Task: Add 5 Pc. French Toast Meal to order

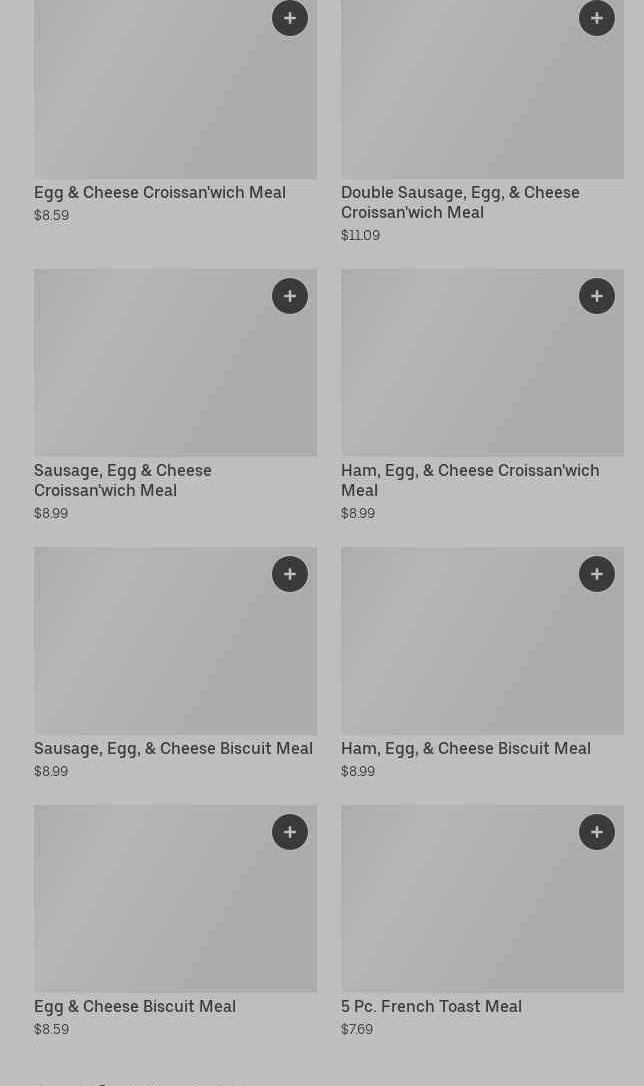Action: [597, 832]
